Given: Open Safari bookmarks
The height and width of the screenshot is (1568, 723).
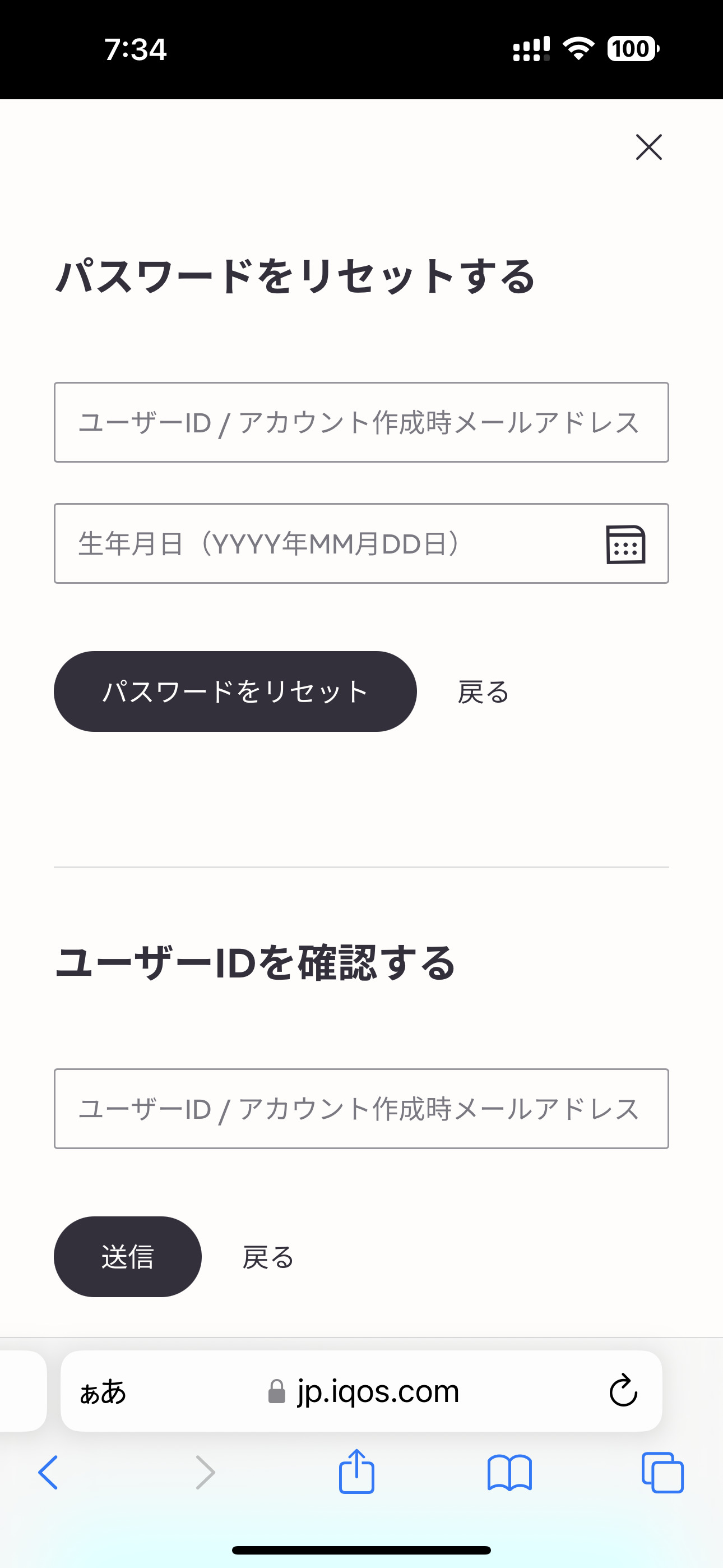Looking at the screenshot, I should click(x=509, y=1473).
